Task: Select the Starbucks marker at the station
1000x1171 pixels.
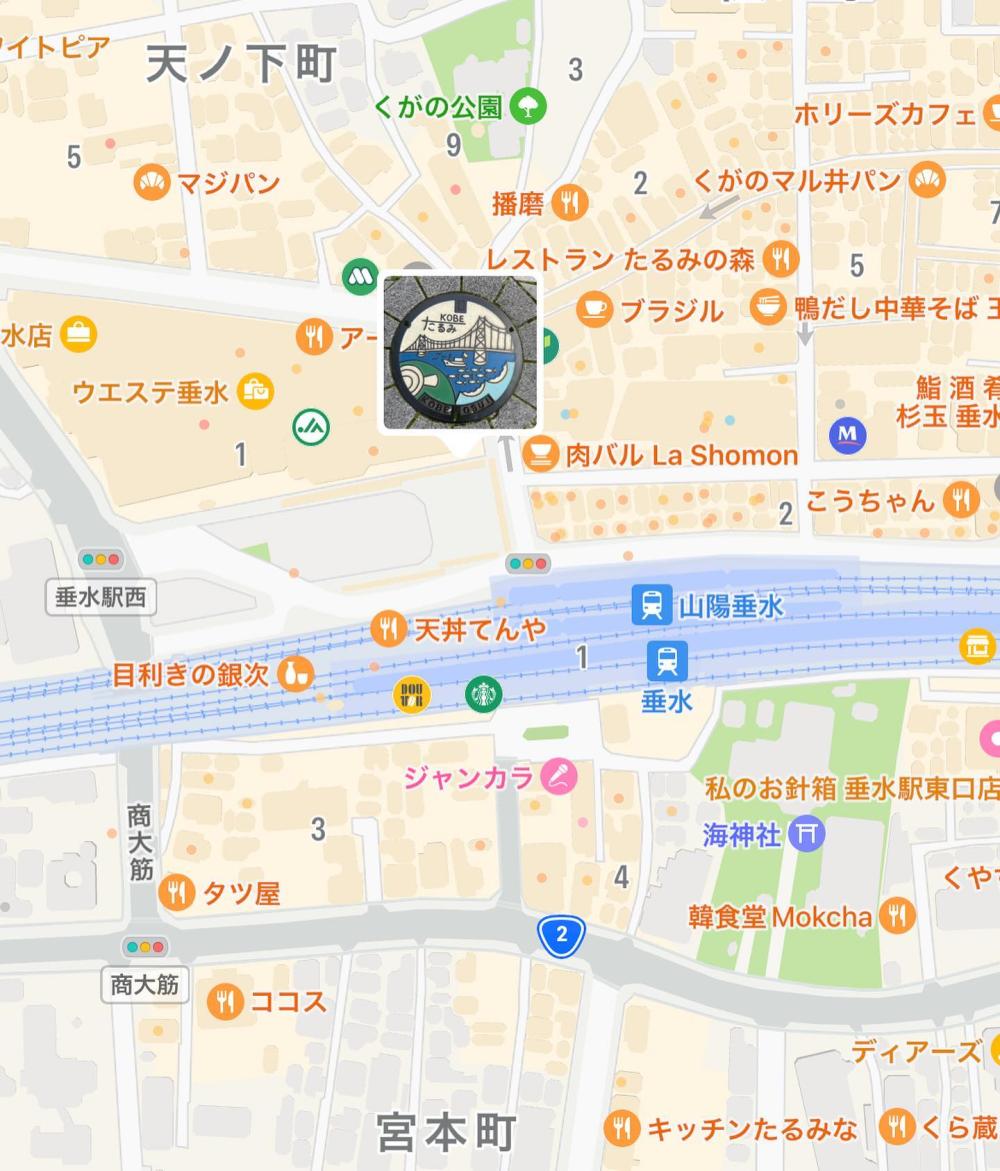Action: [x=483, y=693]
